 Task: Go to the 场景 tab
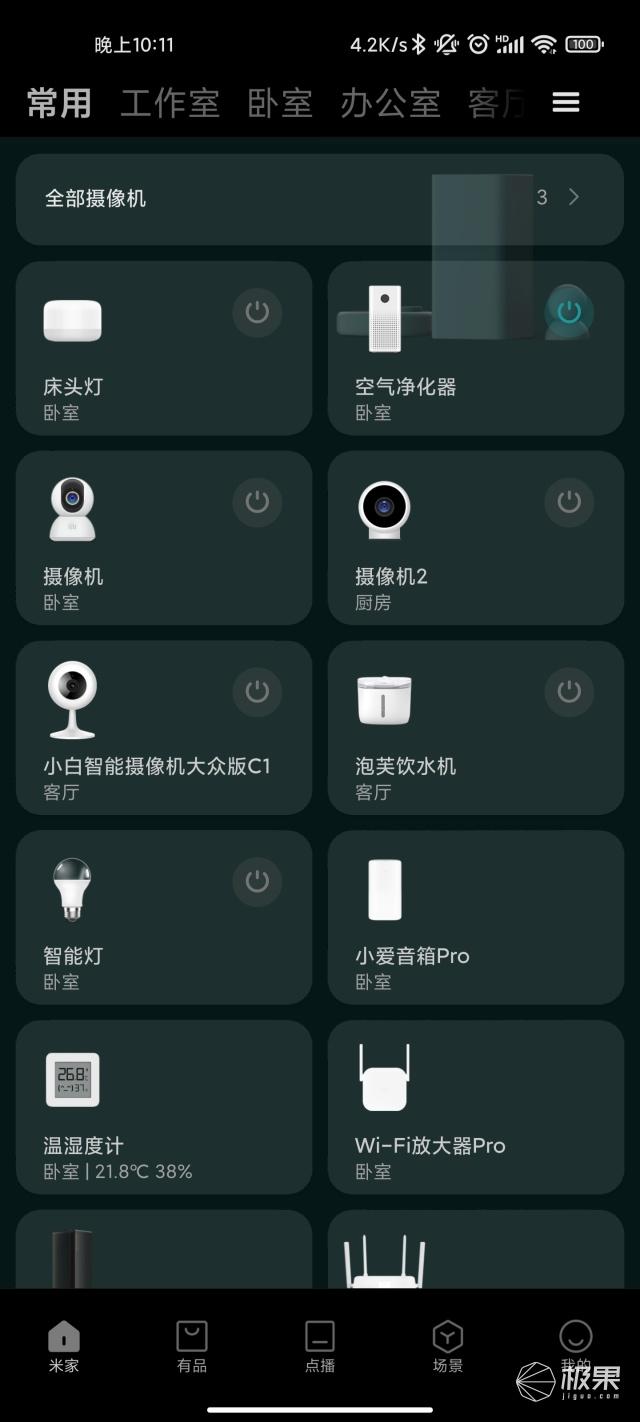click(447, 1346)
